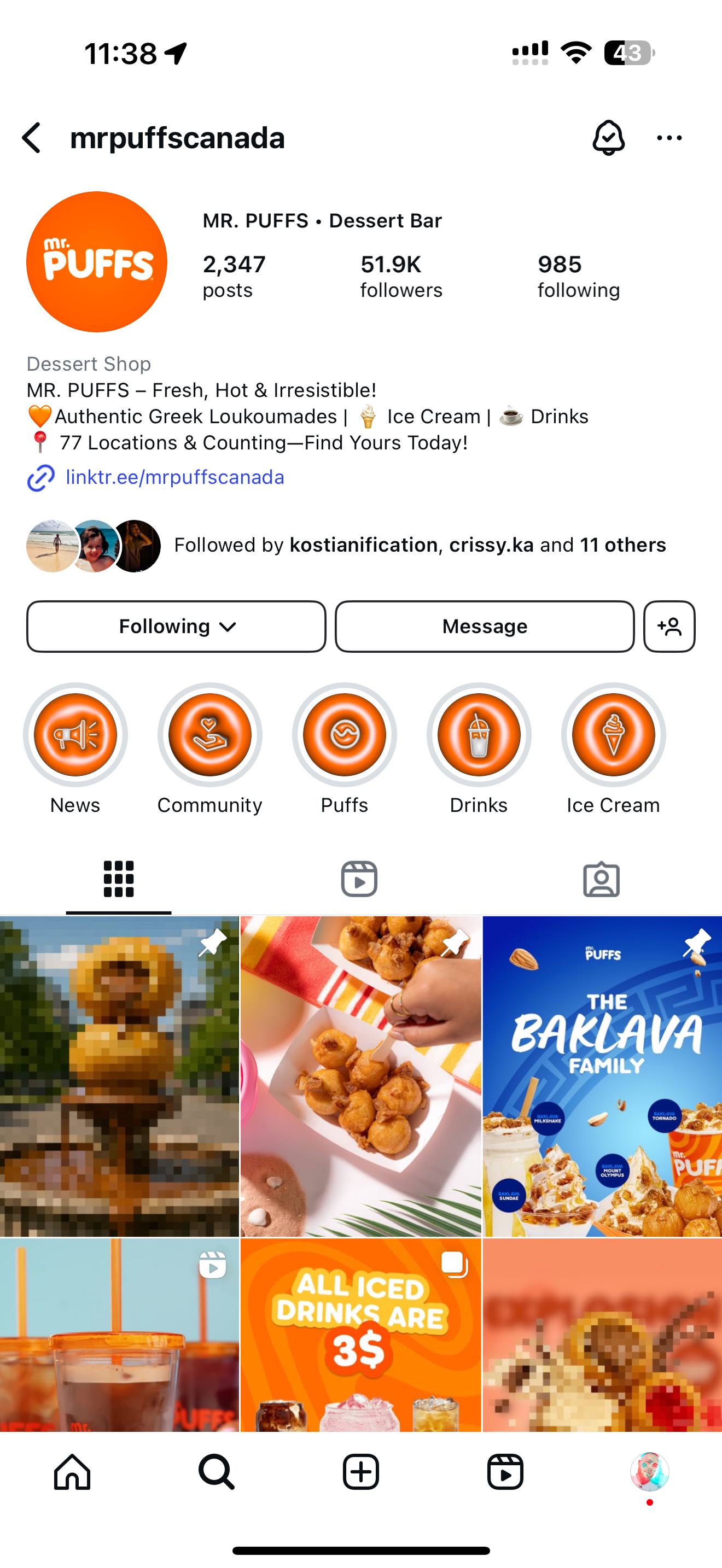View the Puffs highlight
722x1568 pixels.
point(345,735)
